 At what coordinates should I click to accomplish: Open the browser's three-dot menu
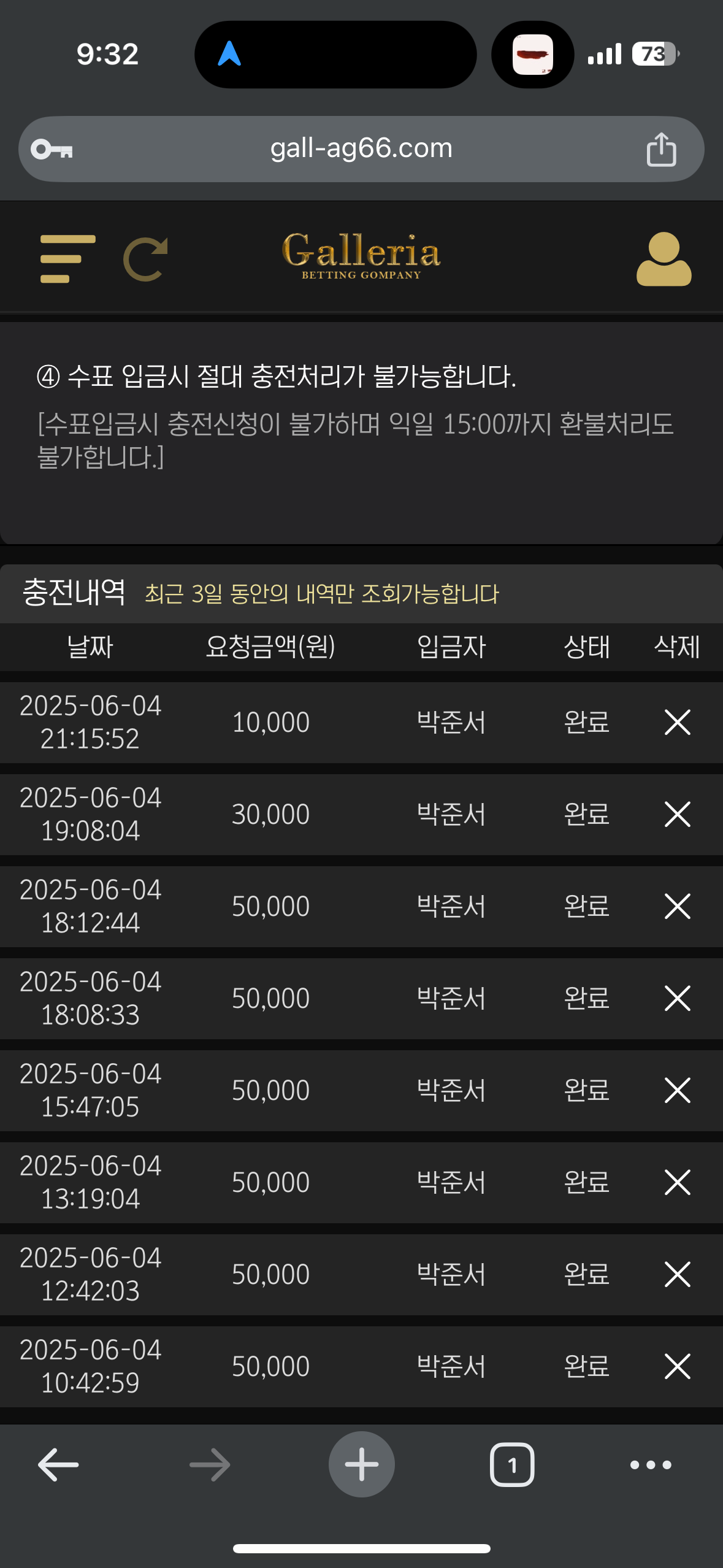[651, 1465]
